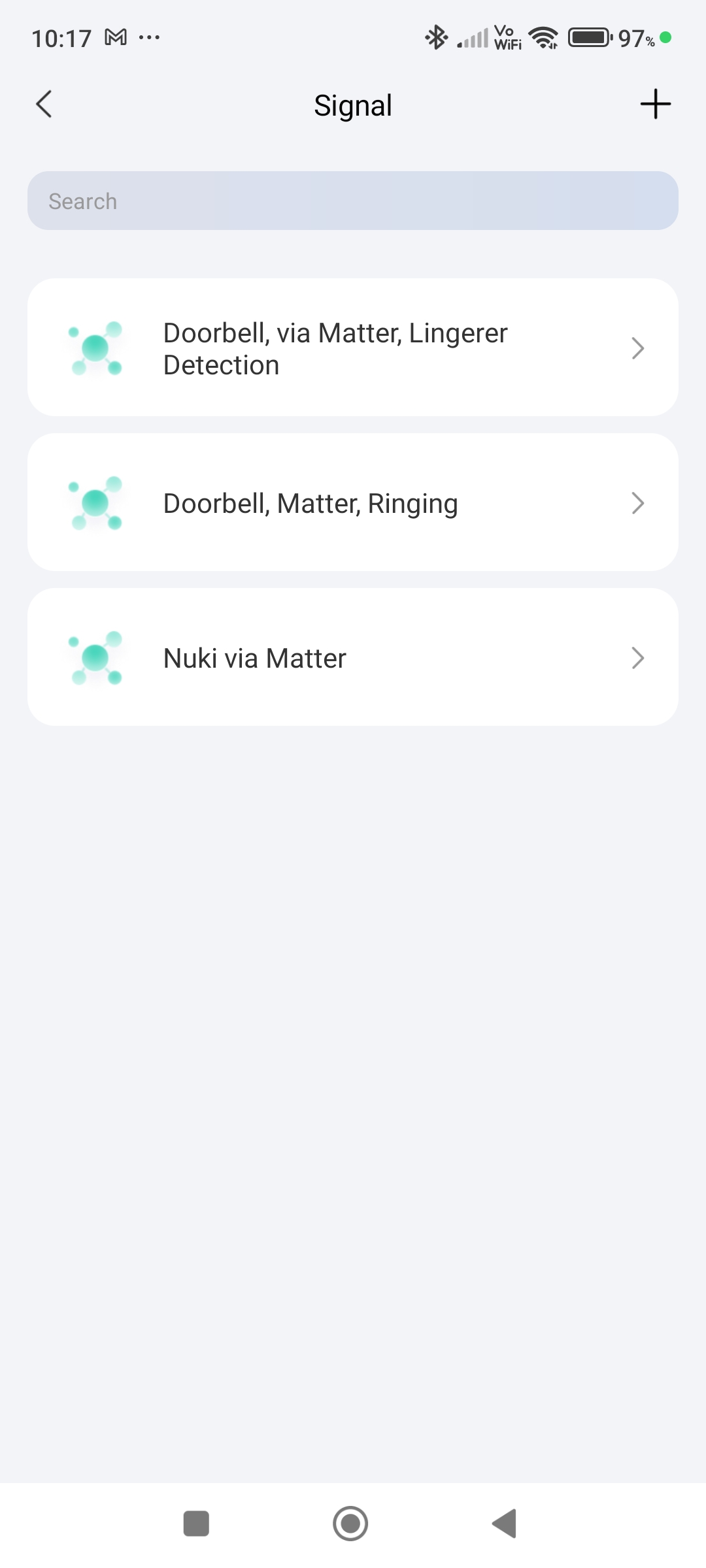This screenshot has height=1568, width=706.
Task: Focus the Search field
Action: tap(353, 201)
